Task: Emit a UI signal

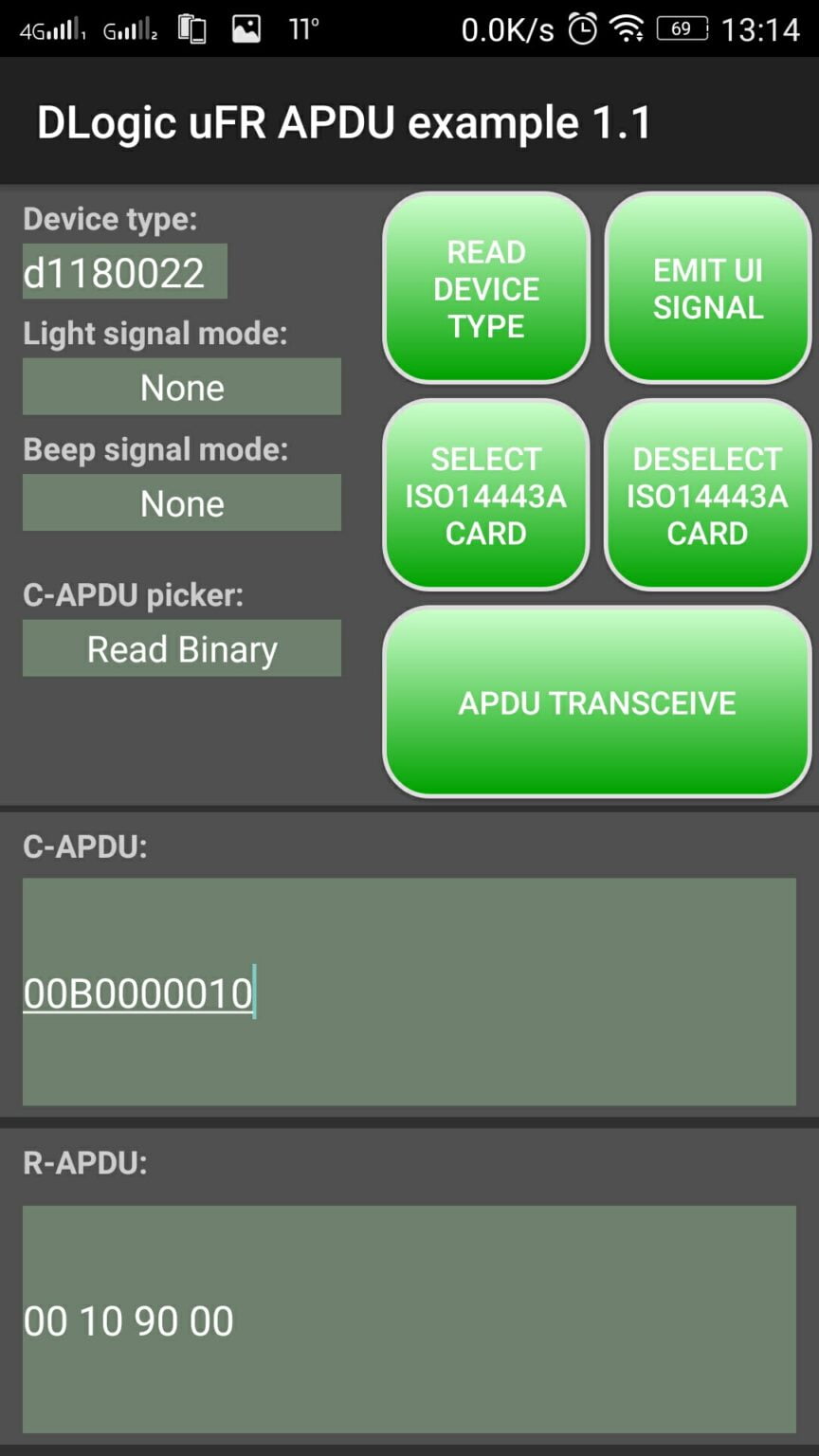Action: (708, 288)
